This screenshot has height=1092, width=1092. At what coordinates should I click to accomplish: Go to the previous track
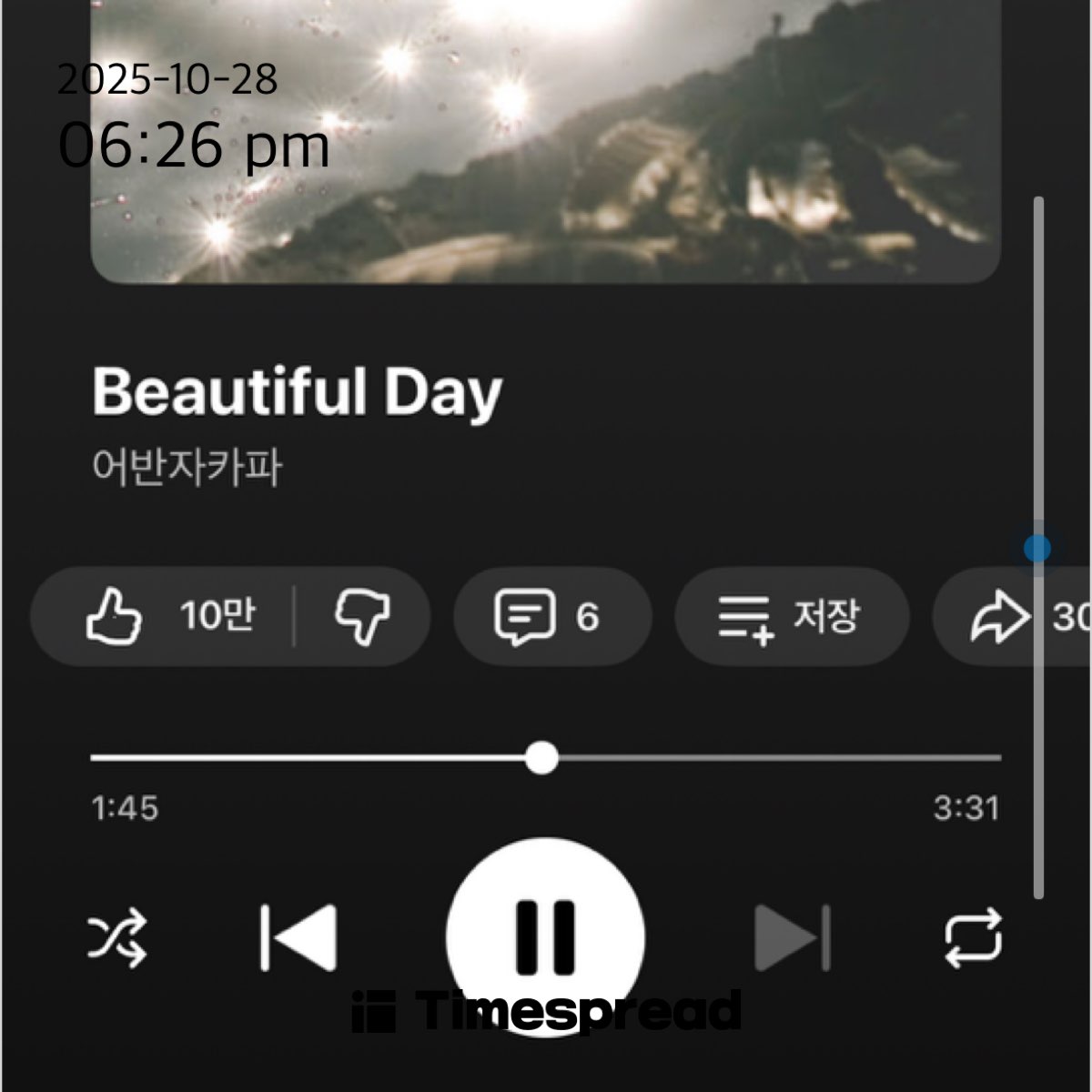click(298, 937)
